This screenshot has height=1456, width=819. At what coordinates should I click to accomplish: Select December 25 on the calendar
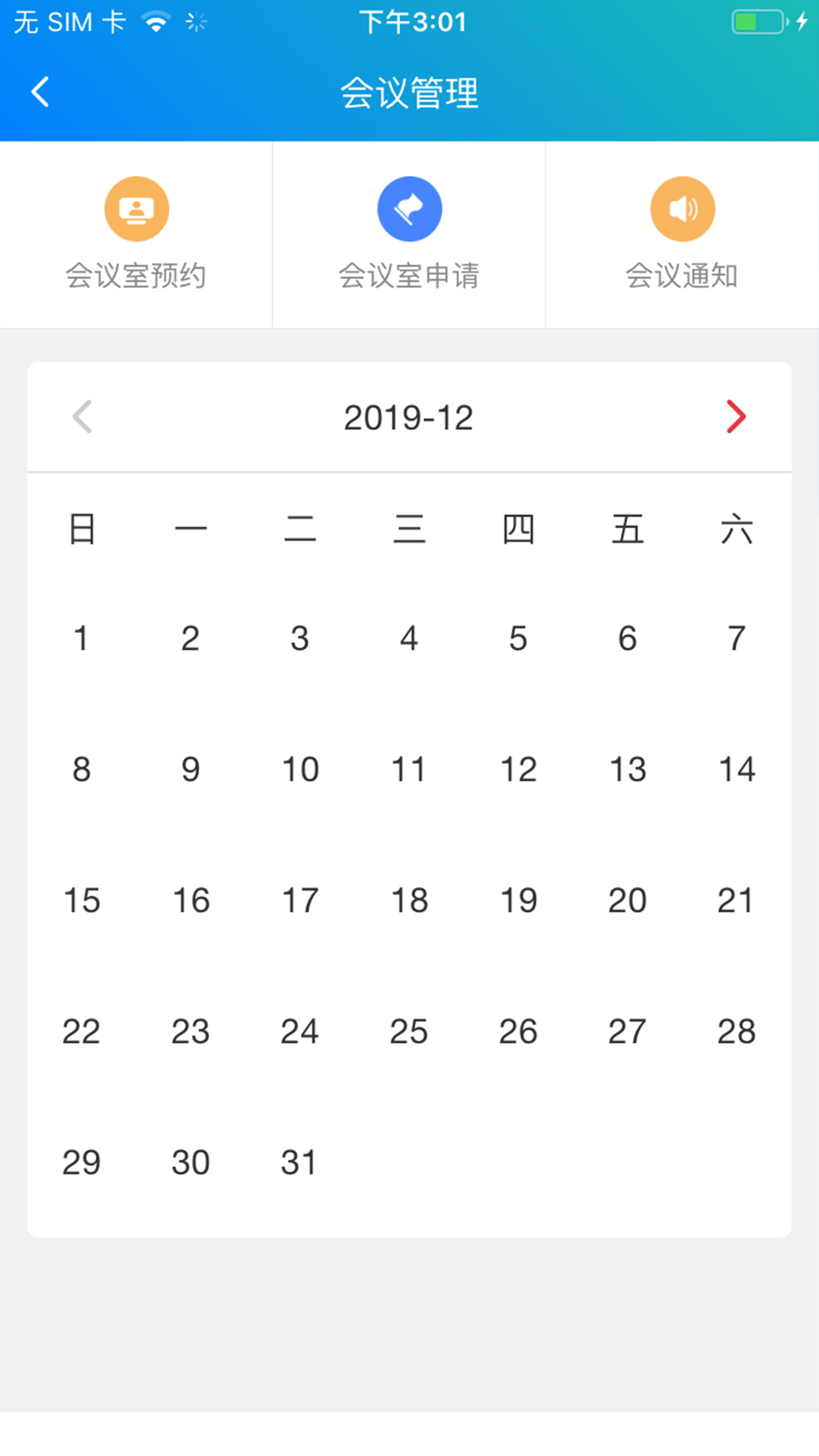409,1031
